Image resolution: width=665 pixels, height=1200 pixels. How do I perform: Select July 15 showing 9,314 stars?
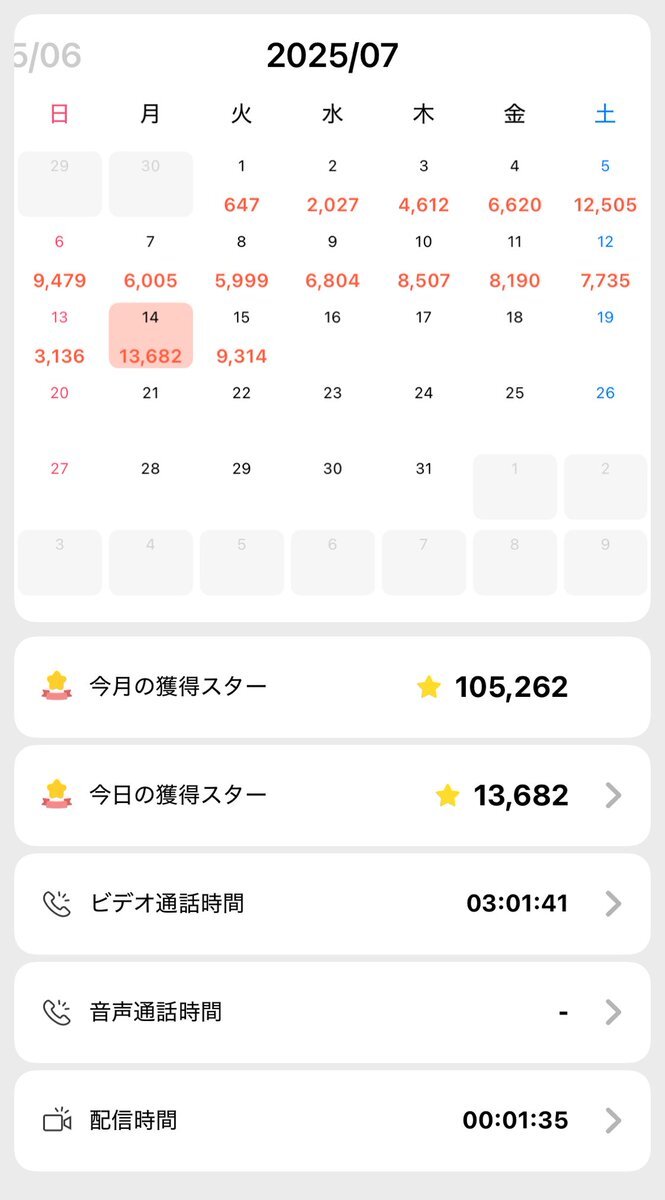241,336
